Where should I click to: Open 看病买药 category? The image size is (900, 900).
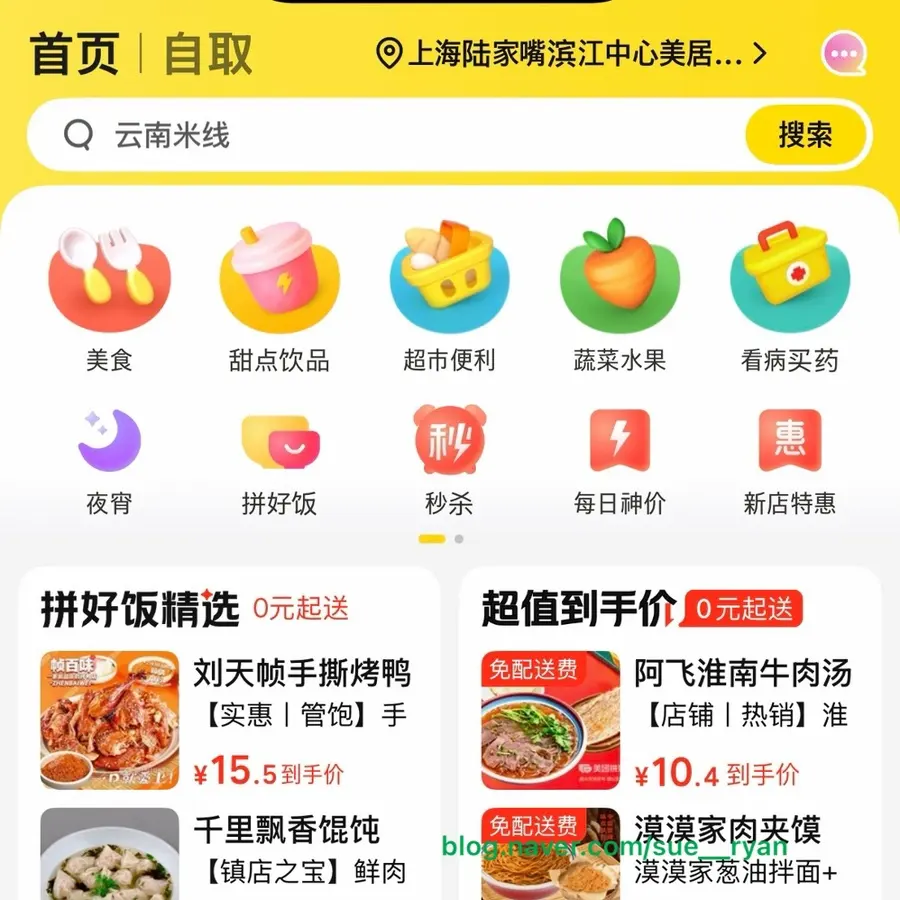(x=790, y=297)
